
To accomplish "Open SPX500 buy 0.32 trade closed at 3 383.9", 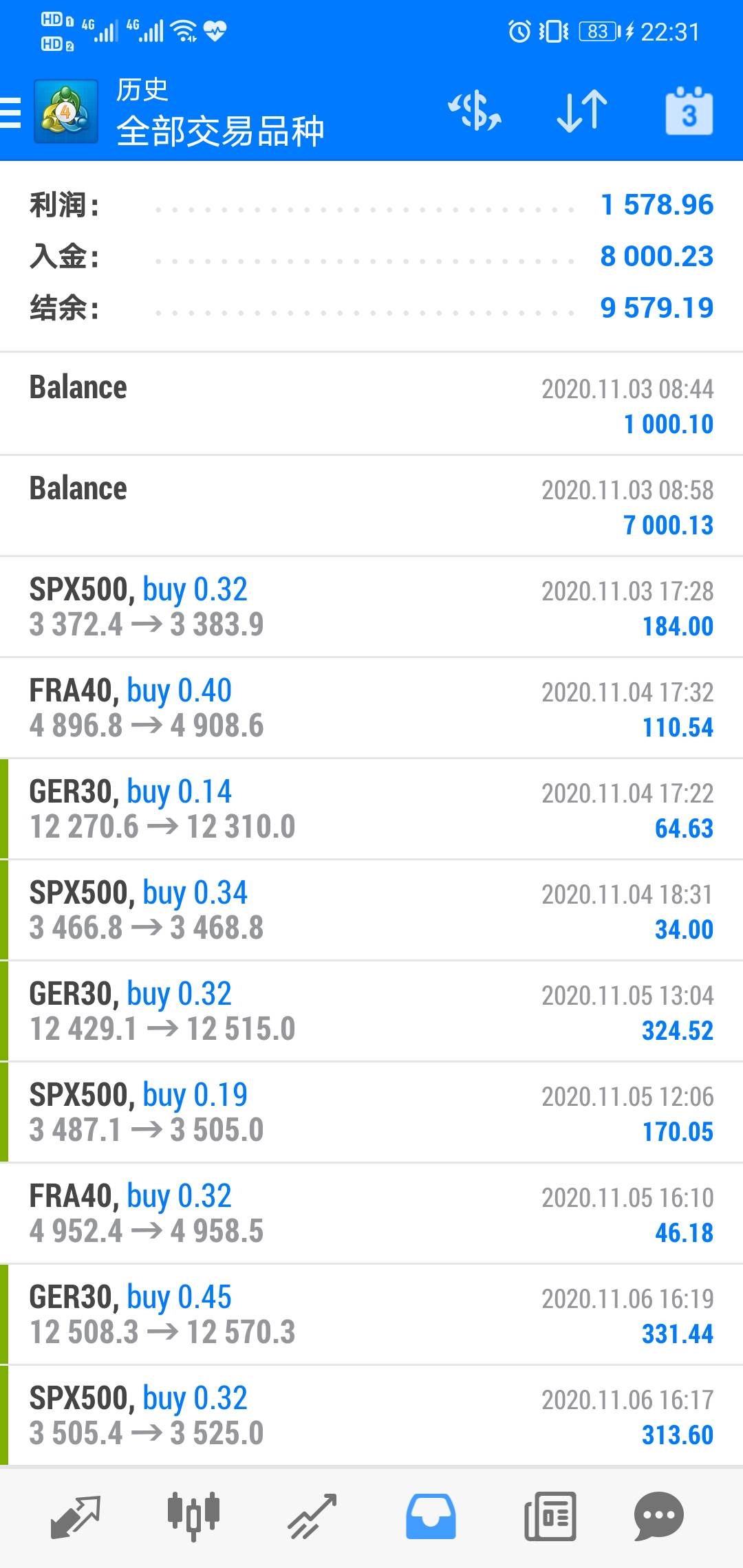I will [x=371, y=607].
